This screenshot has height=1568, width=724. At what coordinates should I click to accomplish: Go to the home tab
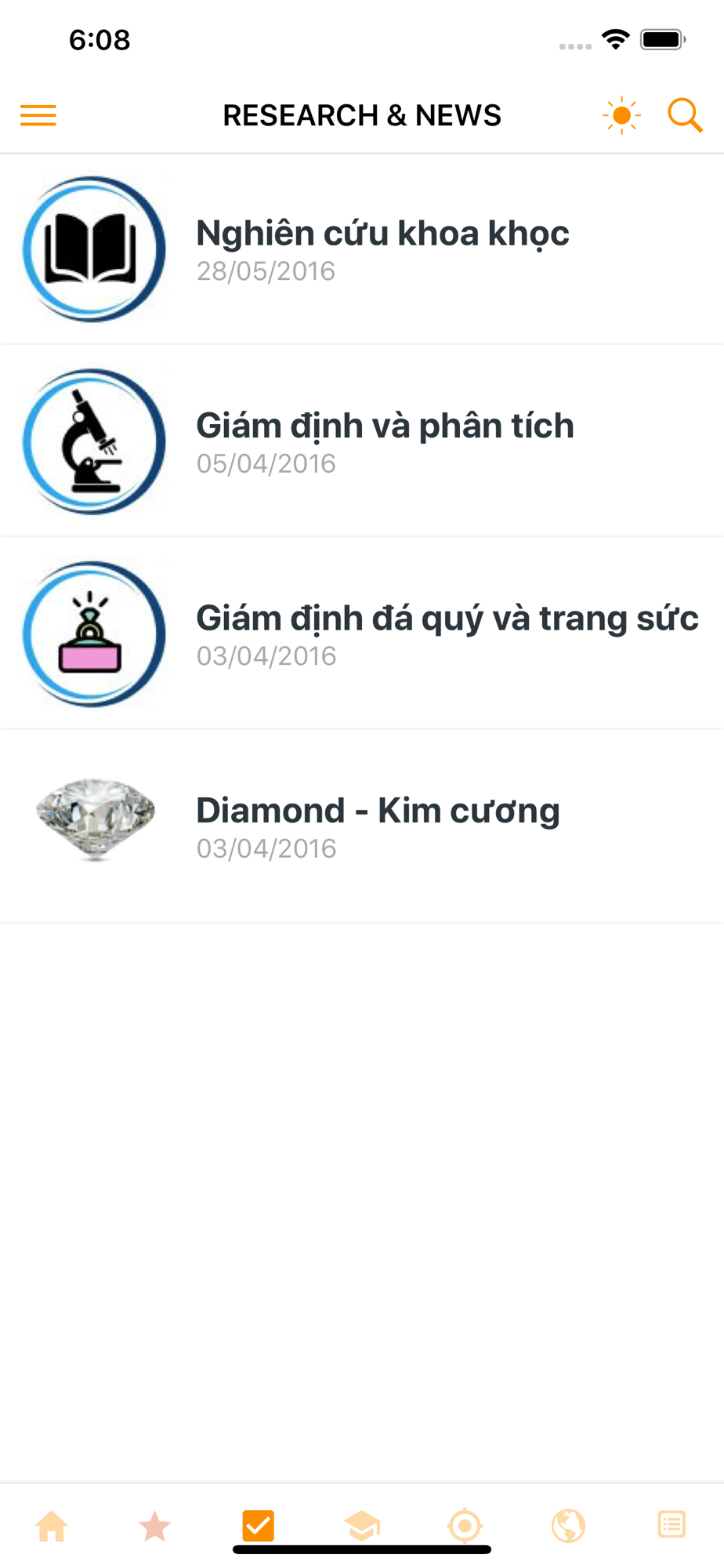(52, 1526)
